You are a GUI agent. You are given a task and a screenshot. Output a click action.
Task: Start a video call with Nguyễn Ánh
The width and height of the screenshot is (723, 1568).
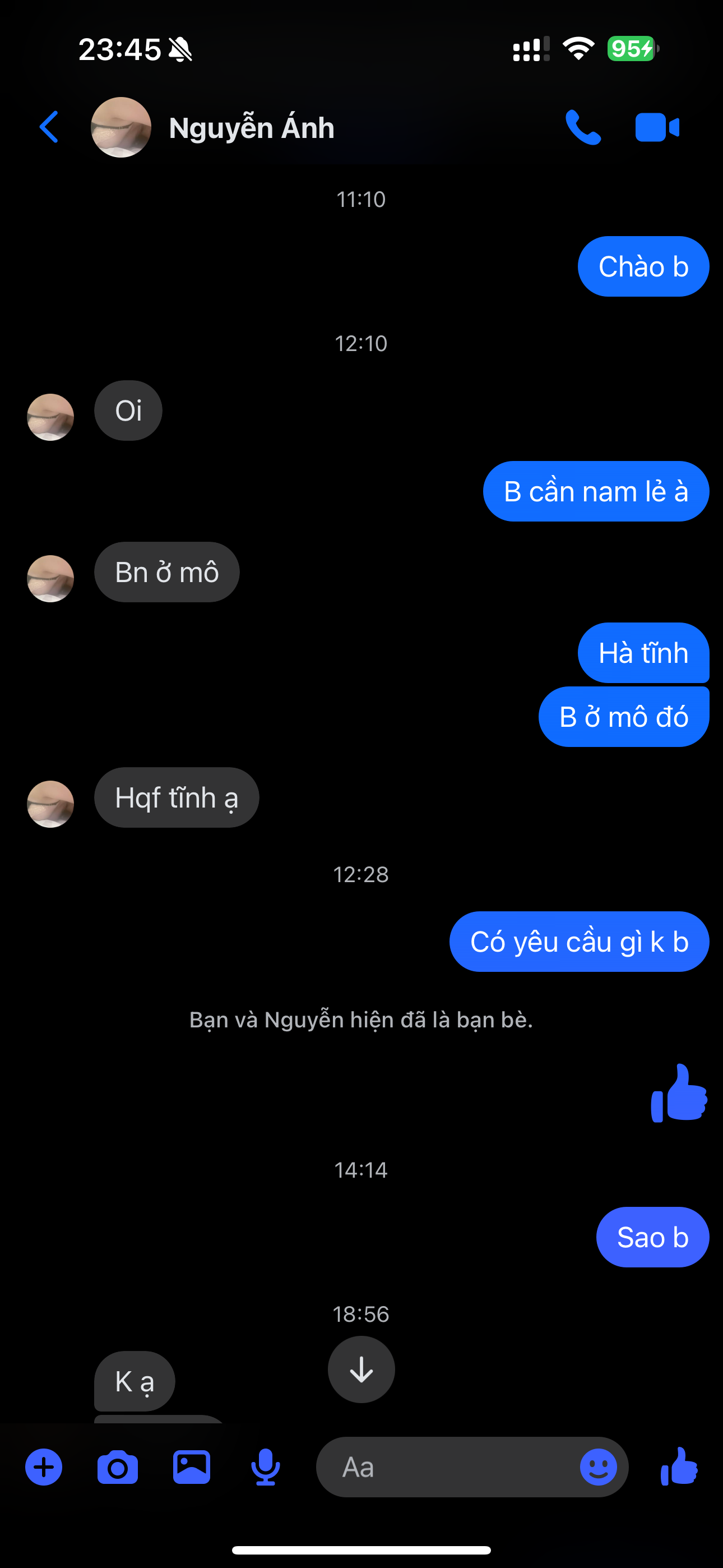pyautogui.click(x=657, y=128)
